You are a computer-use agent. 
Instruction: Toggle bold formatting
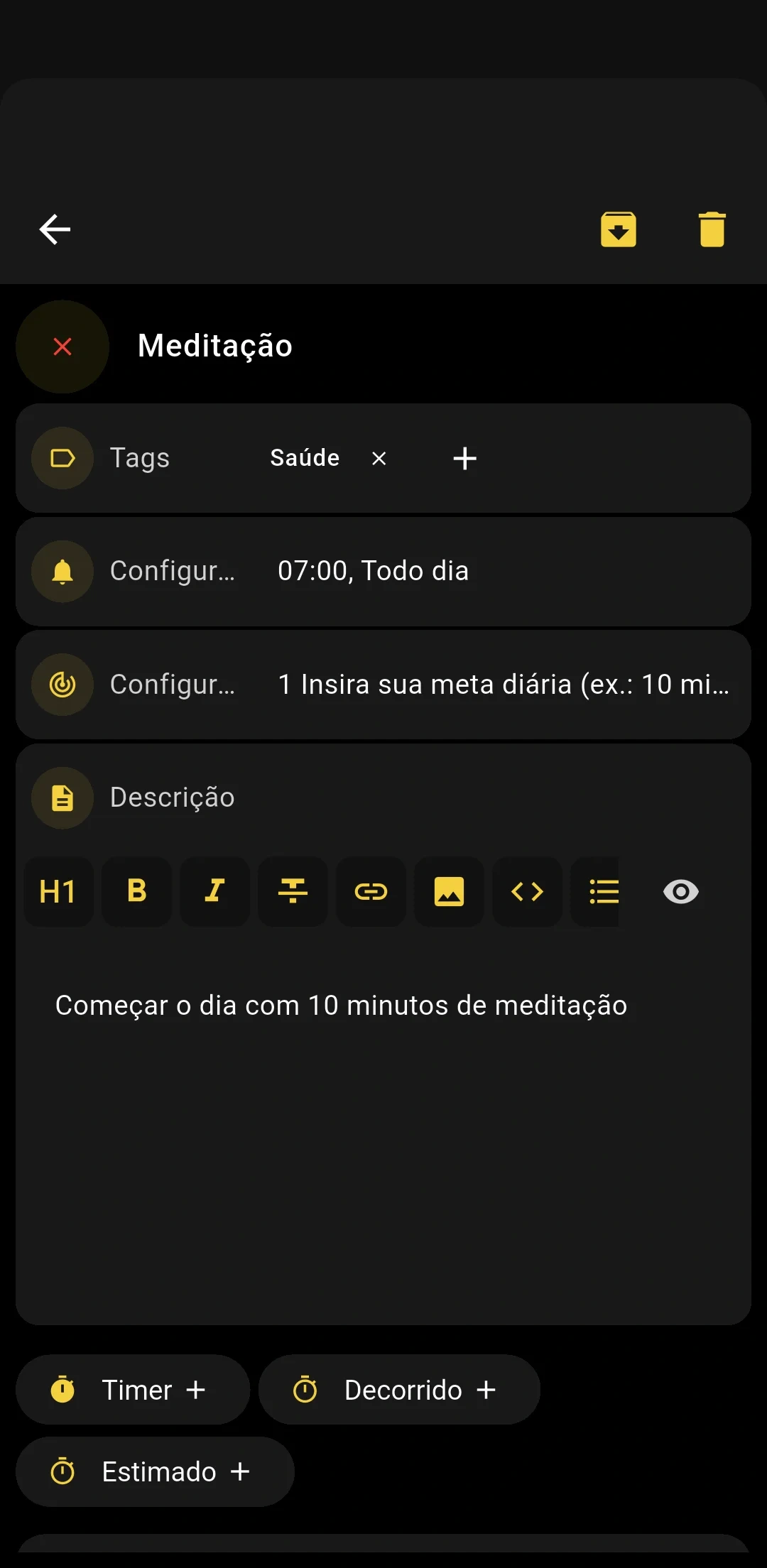click(x=136, y=892)
